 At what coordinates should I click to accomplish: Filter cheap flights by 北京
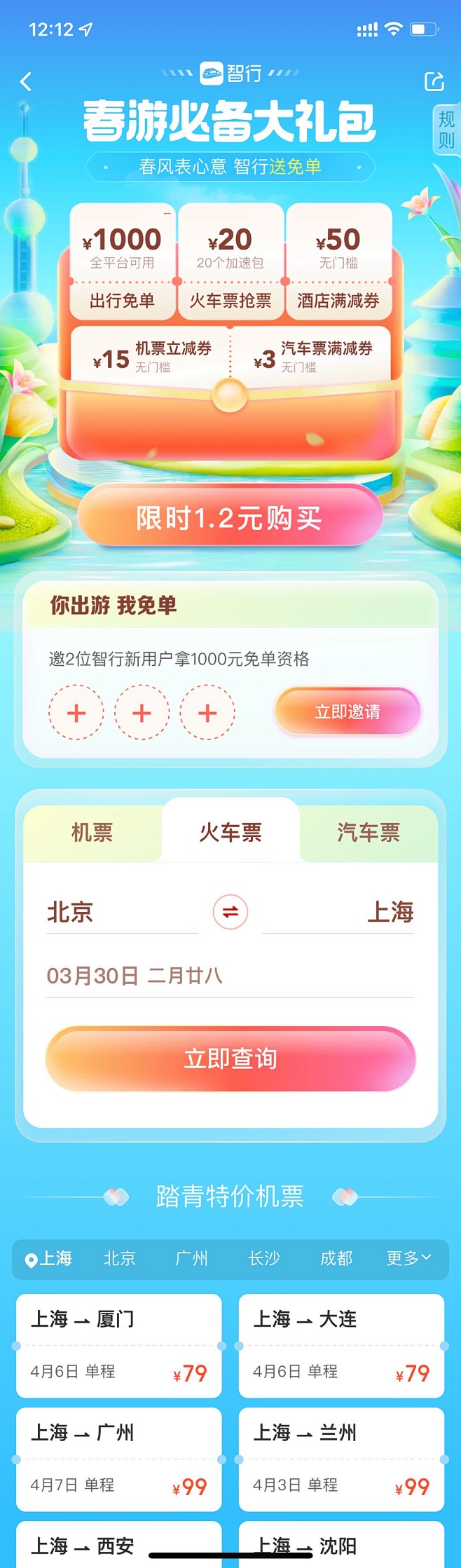pyautogui.click(x=119, y=1258)
